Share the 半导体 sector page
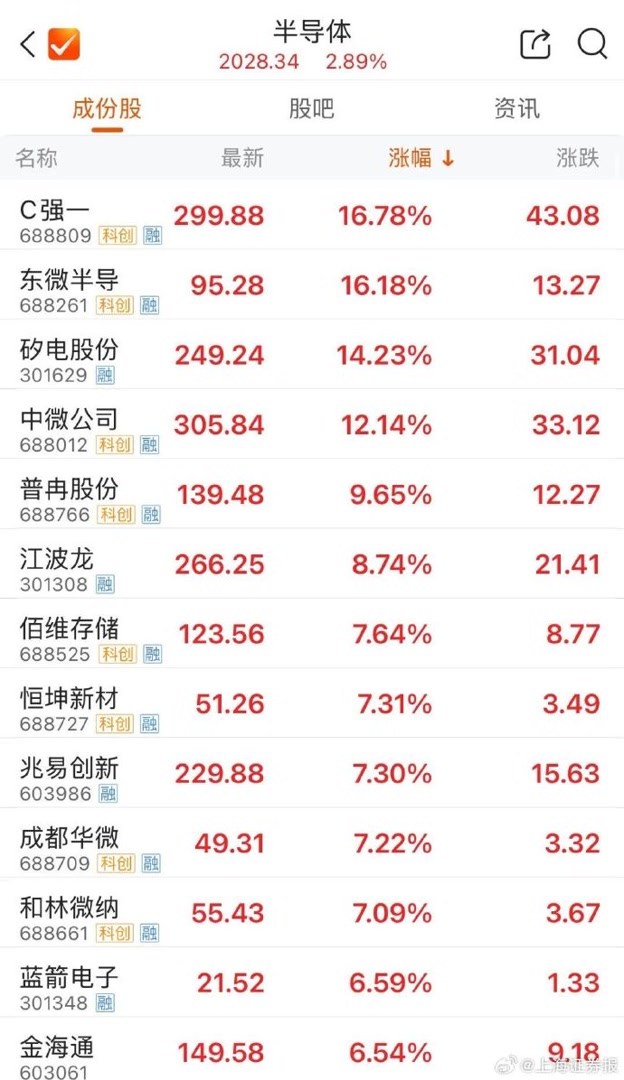The image size is (624, 1080). (536, 43)
